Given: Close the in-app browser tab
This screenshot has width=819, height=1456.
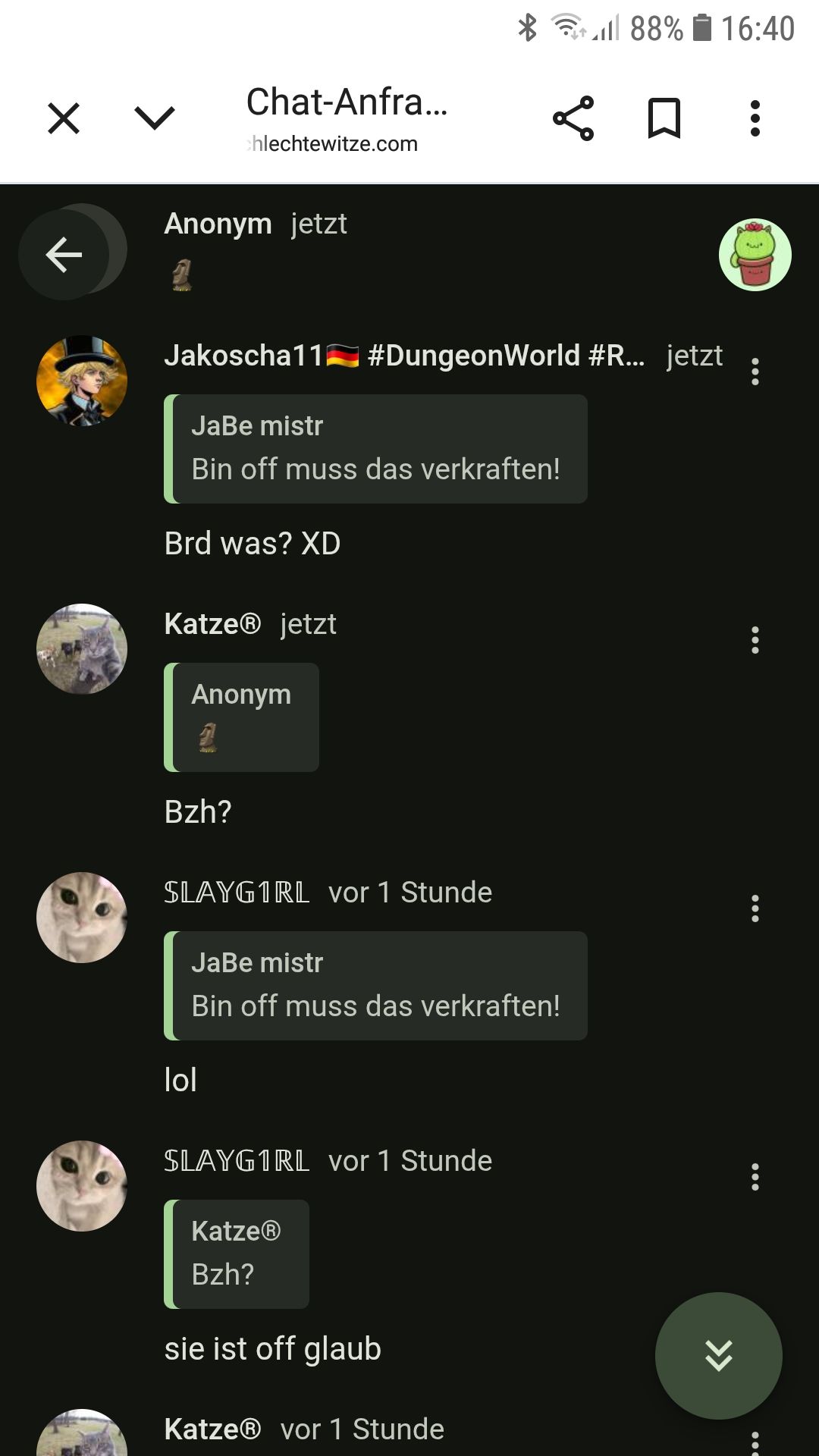Looking at the screenshot, I should [x=64, y=118].
